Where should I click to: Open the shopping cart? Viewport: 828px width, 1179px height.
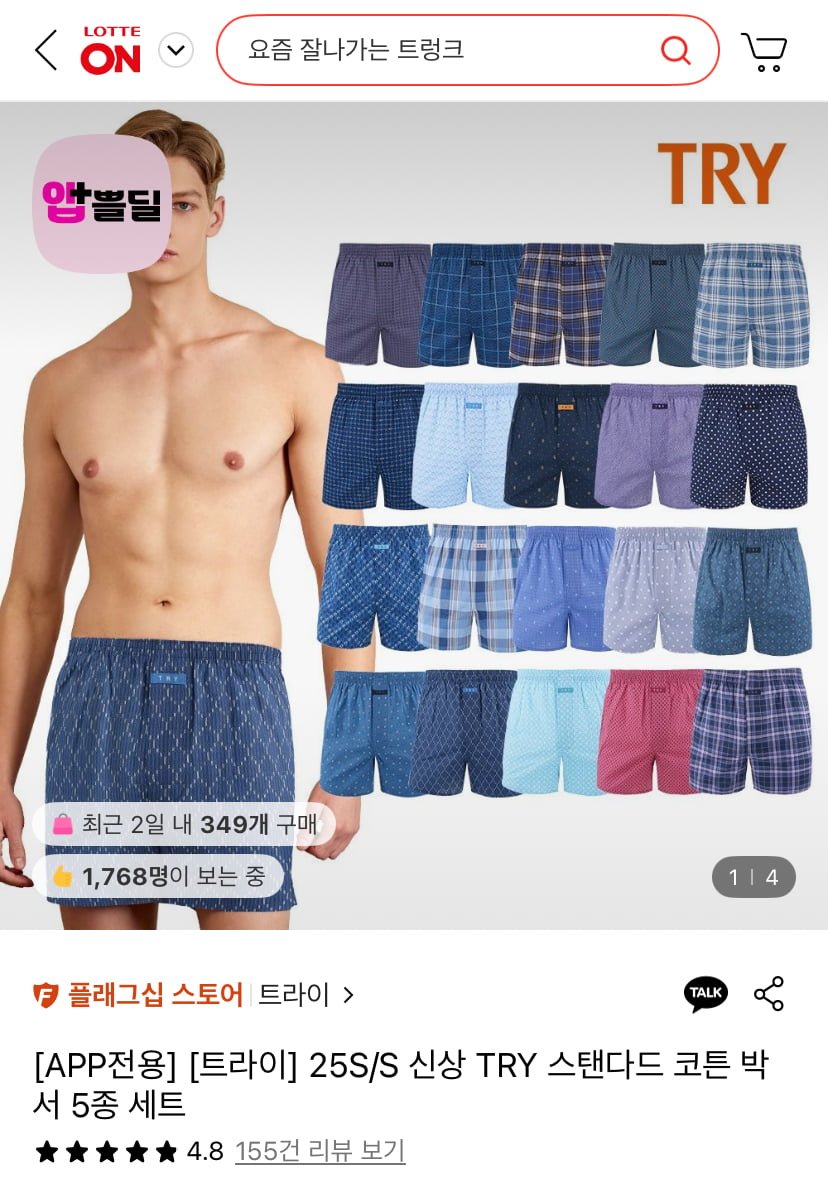point(764,51)
